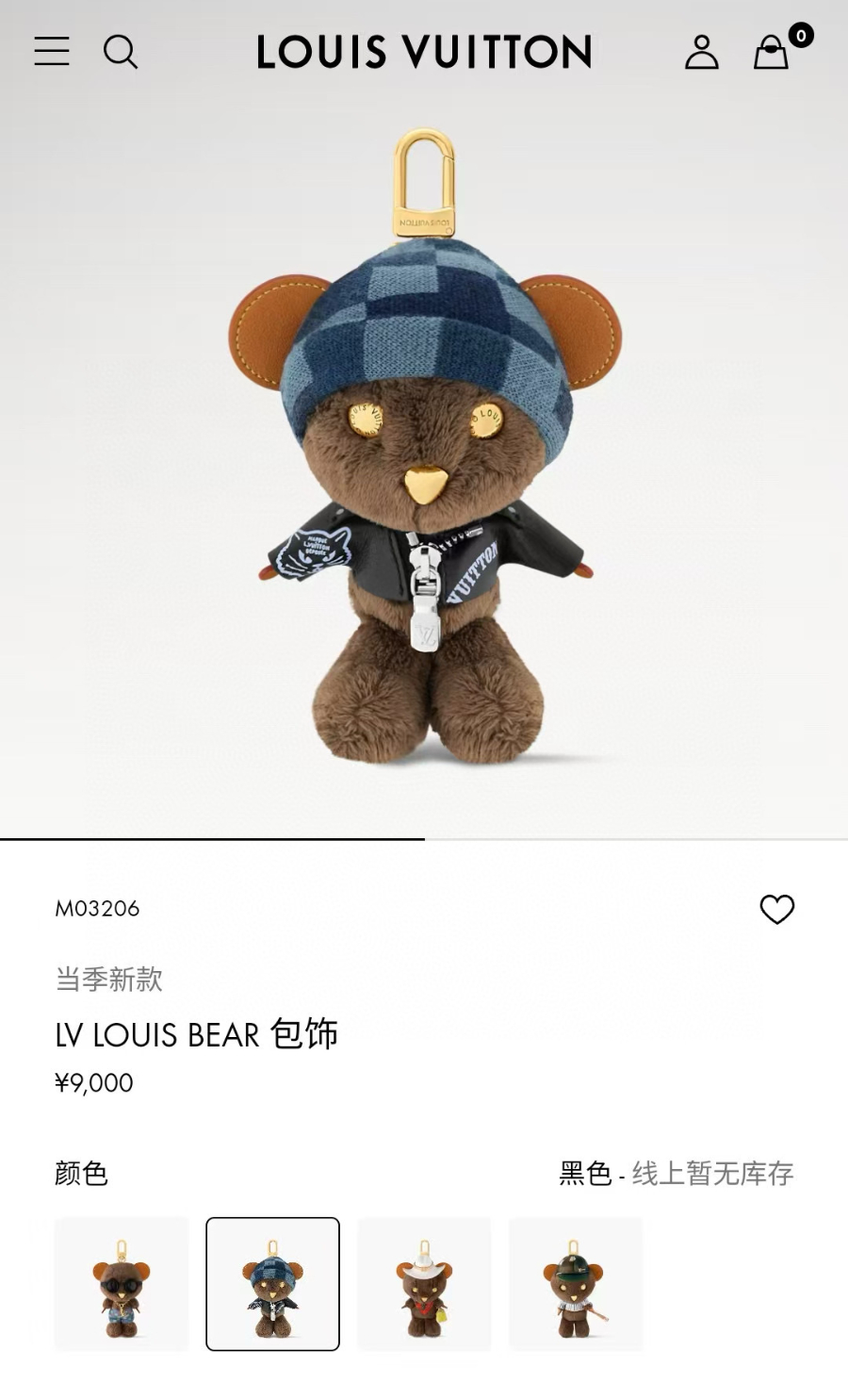Open the search icon
Viewport: 848px width, 1400px height.
click(121, 52)
